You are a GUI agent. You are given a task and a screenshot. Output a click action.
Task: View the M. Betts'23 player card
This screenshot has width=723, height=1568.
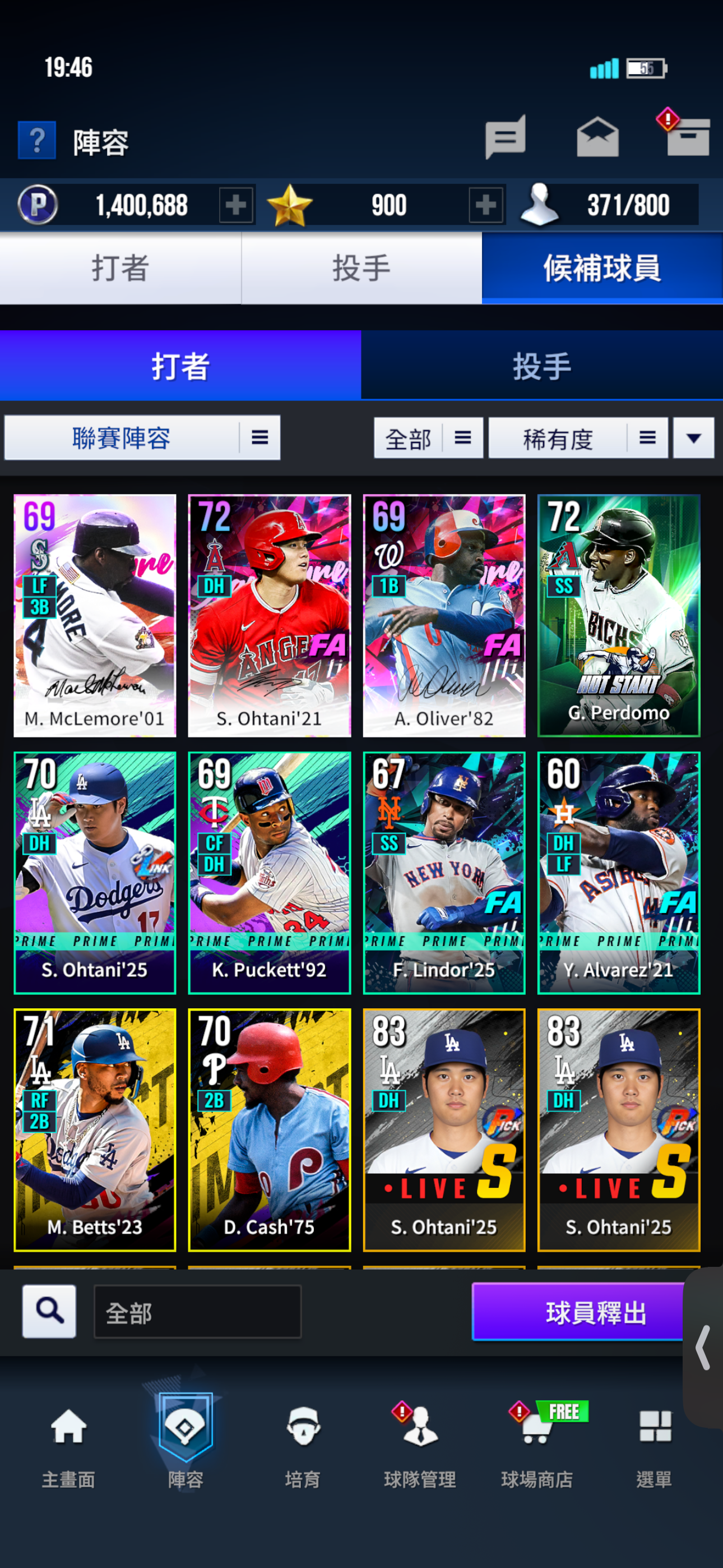pos(95,1129)
